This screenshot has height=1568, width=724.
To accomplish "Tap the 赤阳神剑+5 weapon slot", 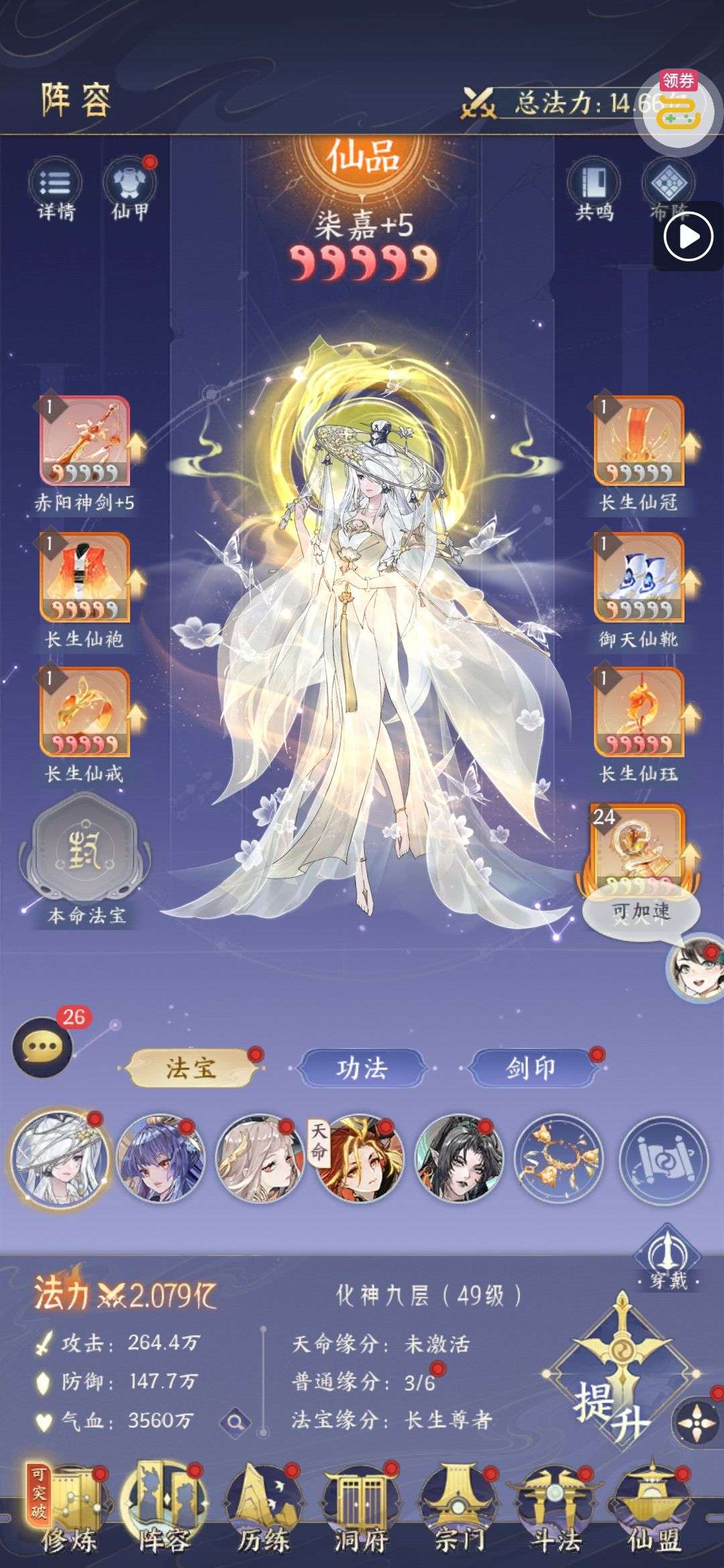I will [84, 441].
